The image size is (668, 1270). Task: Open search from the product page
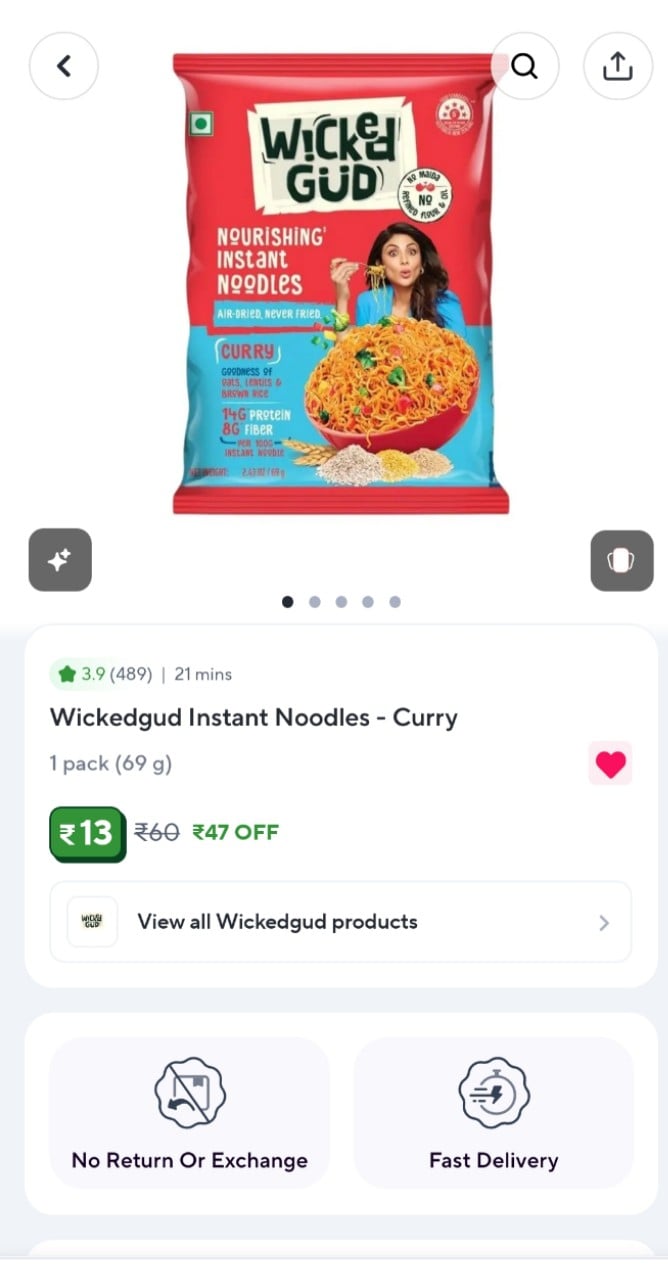coord(524,66)
